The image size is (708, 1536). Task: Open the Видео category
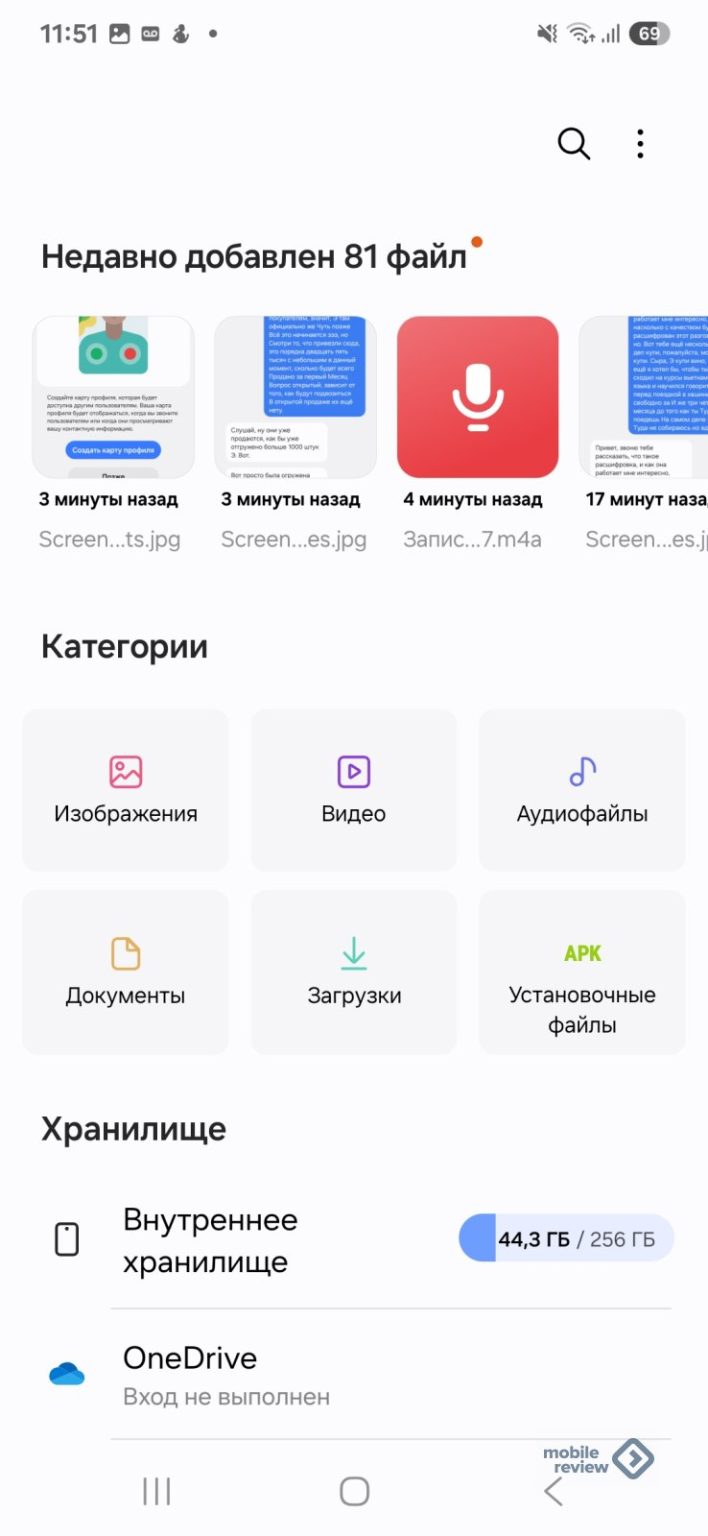coord(354,790)
